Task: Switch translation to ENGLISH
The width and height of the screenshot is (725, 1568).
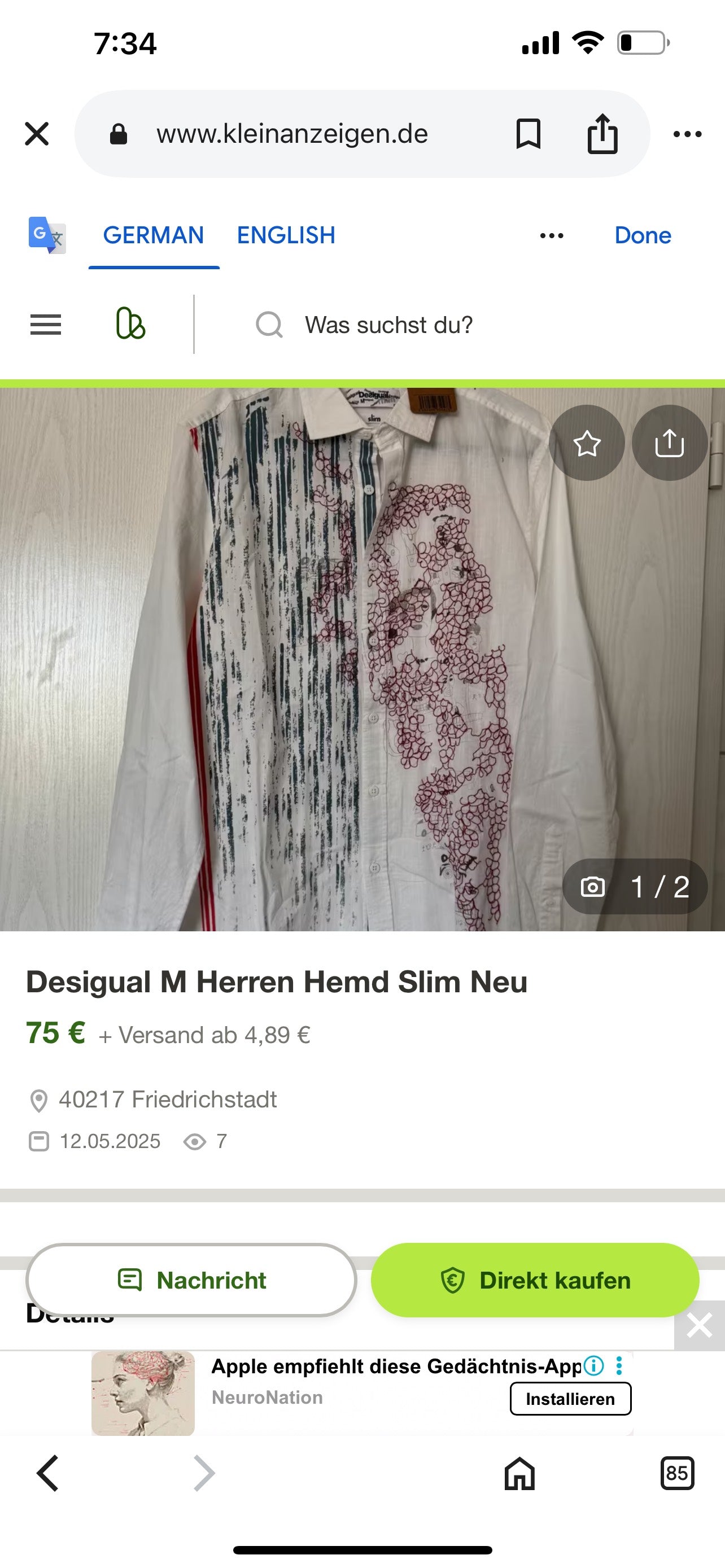Action: tap(286, 235)
